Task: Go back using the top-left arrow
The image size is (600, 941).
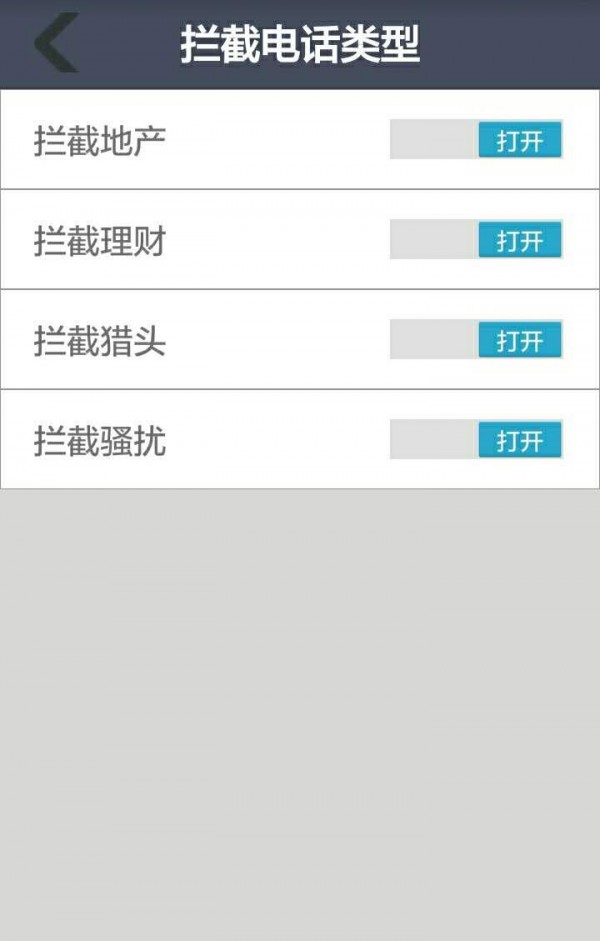Action: 55,44
